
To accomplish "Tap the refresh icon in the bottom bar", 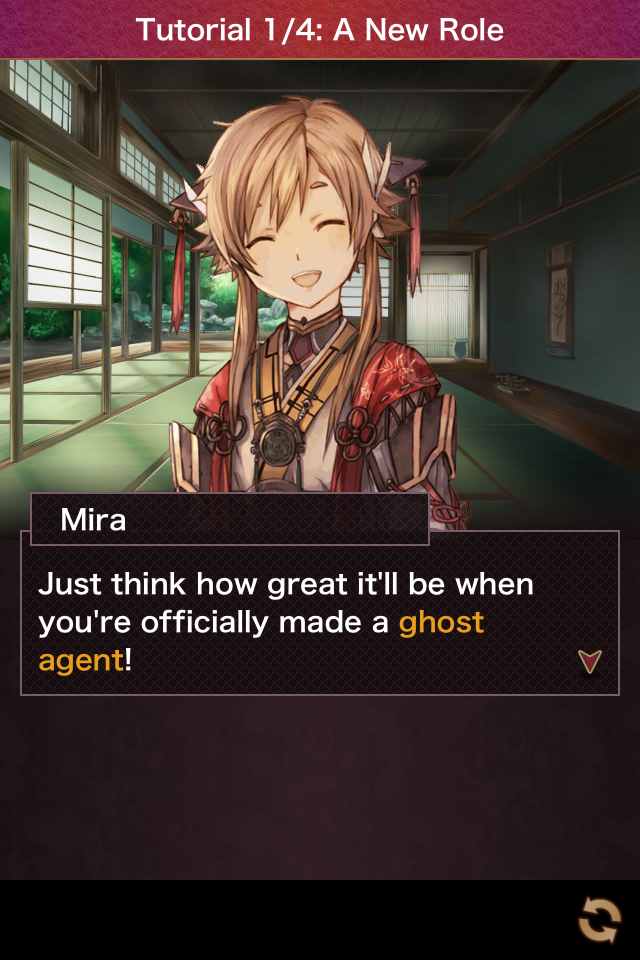I will 600,920.
